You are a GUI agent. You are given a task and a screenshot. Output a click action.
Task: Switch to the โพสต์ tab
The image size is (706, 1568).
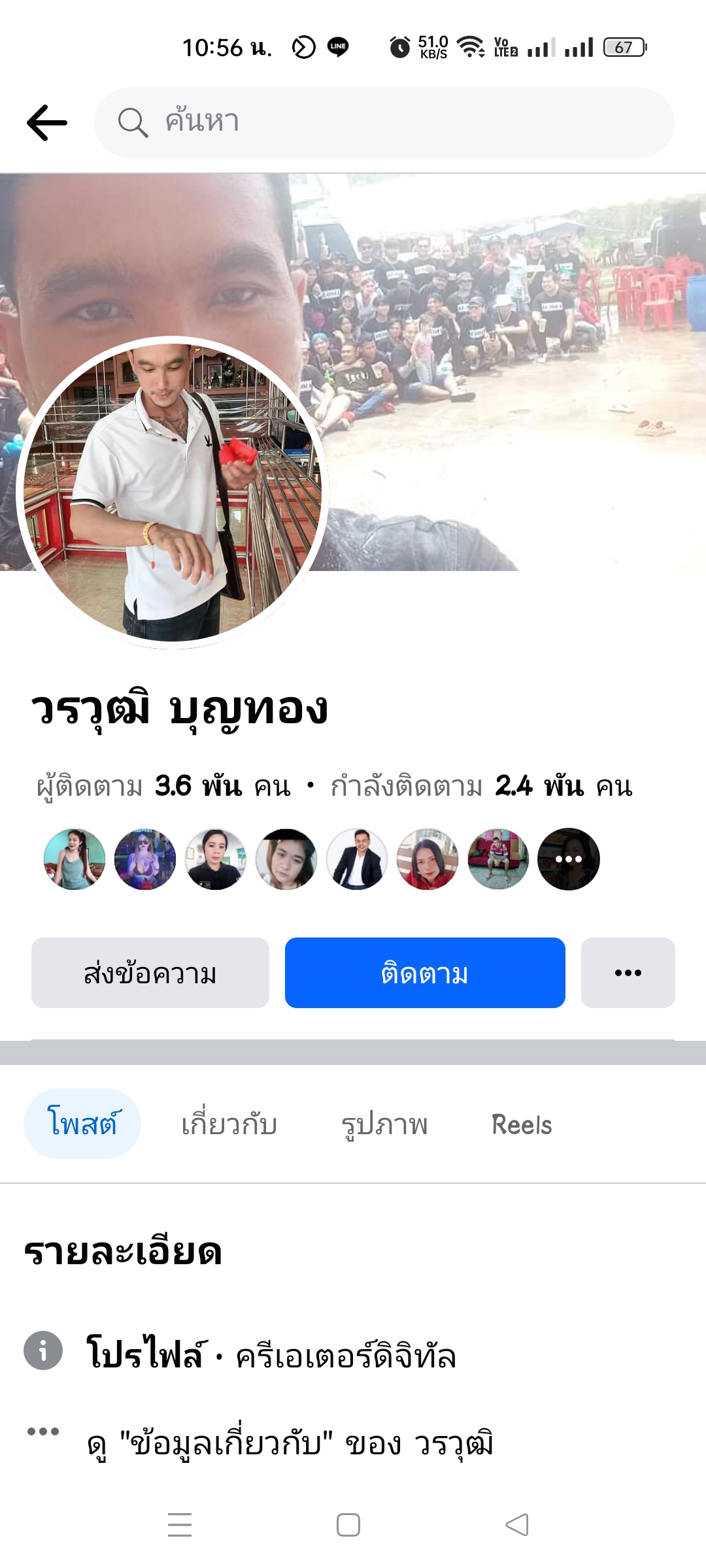tap(82, 1124)
